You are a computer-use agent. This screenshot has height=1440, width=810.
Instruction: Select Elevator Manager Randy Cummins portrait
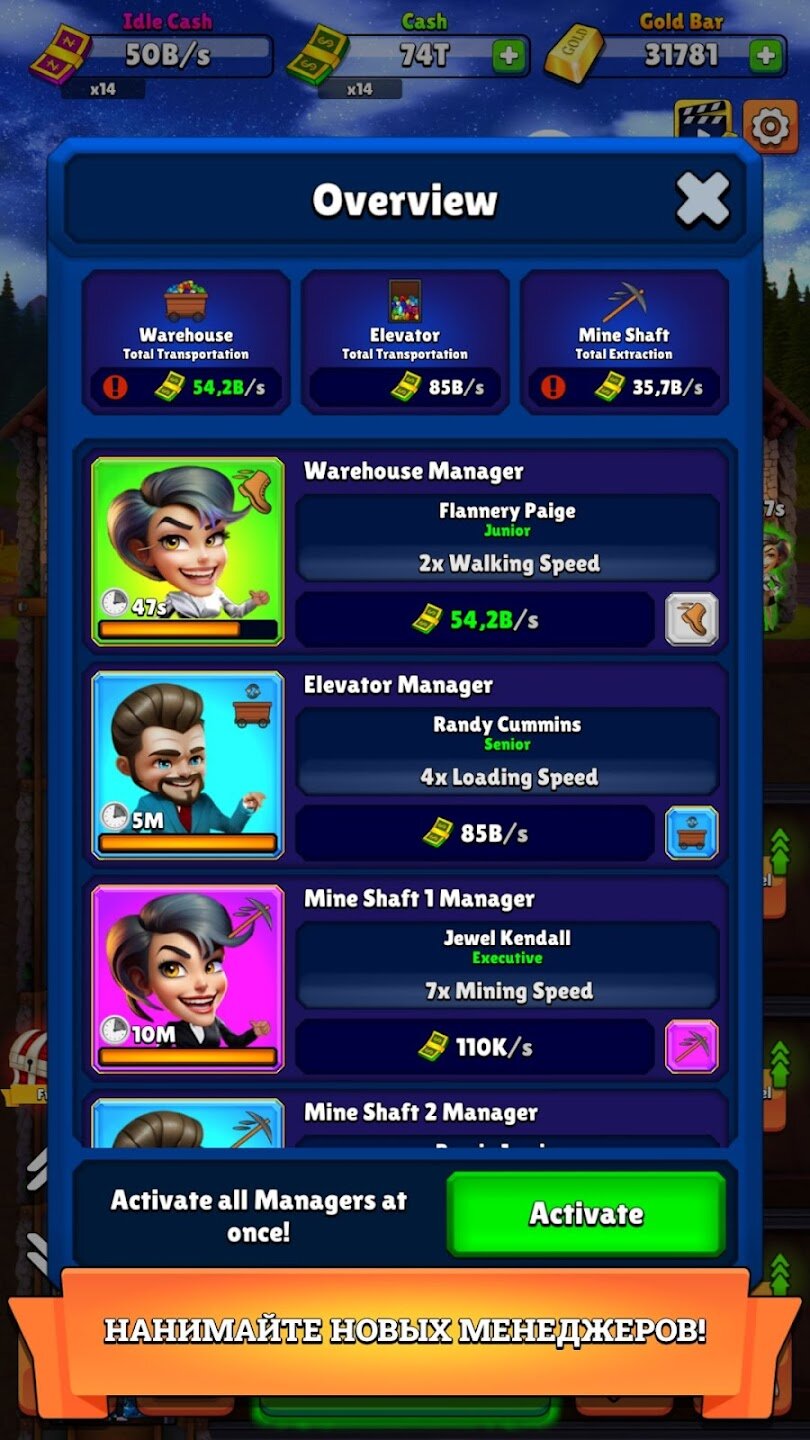pyautogui.click(x=188, y=765)
